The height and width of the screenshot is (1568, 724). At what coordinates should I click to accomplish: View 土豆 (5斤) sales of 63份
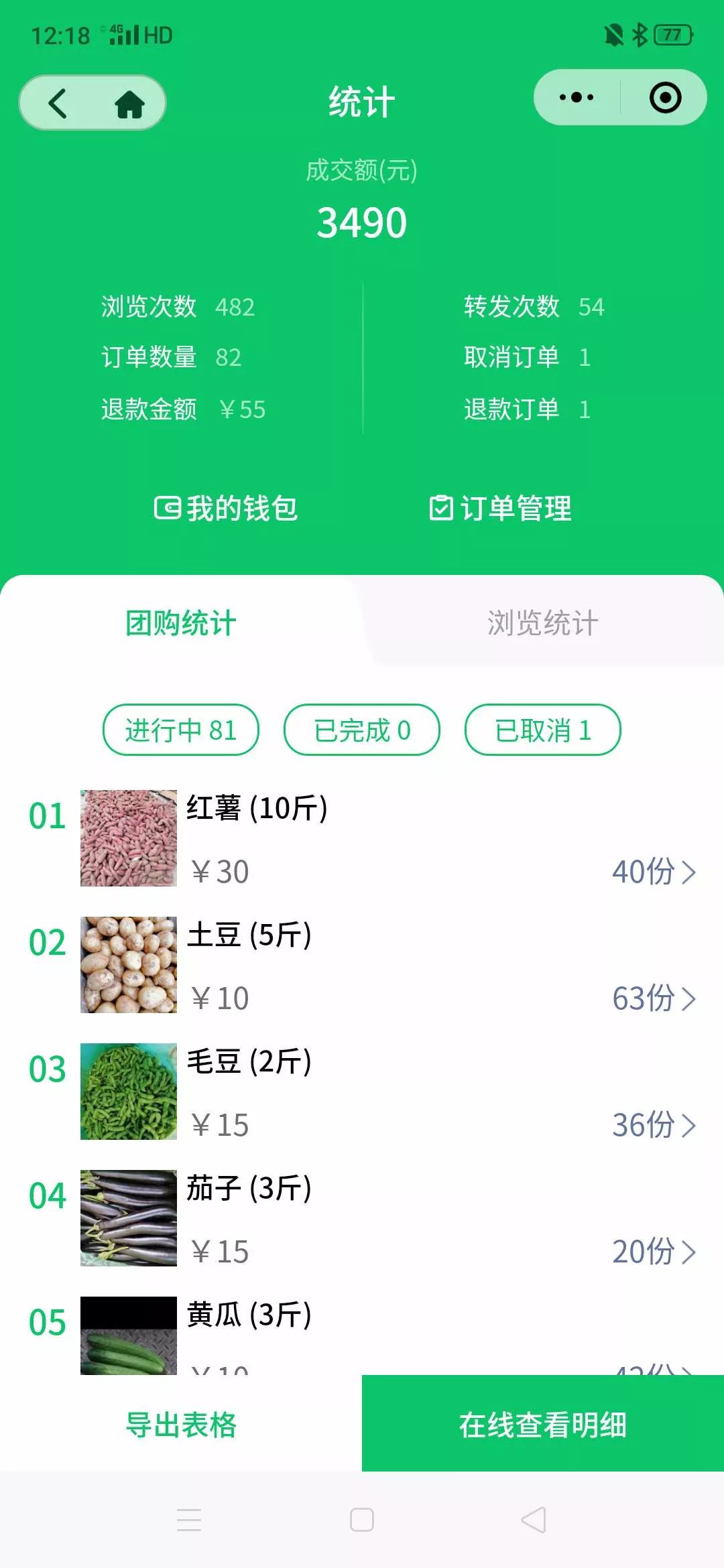pyautogui.click(x=654, y=998)
